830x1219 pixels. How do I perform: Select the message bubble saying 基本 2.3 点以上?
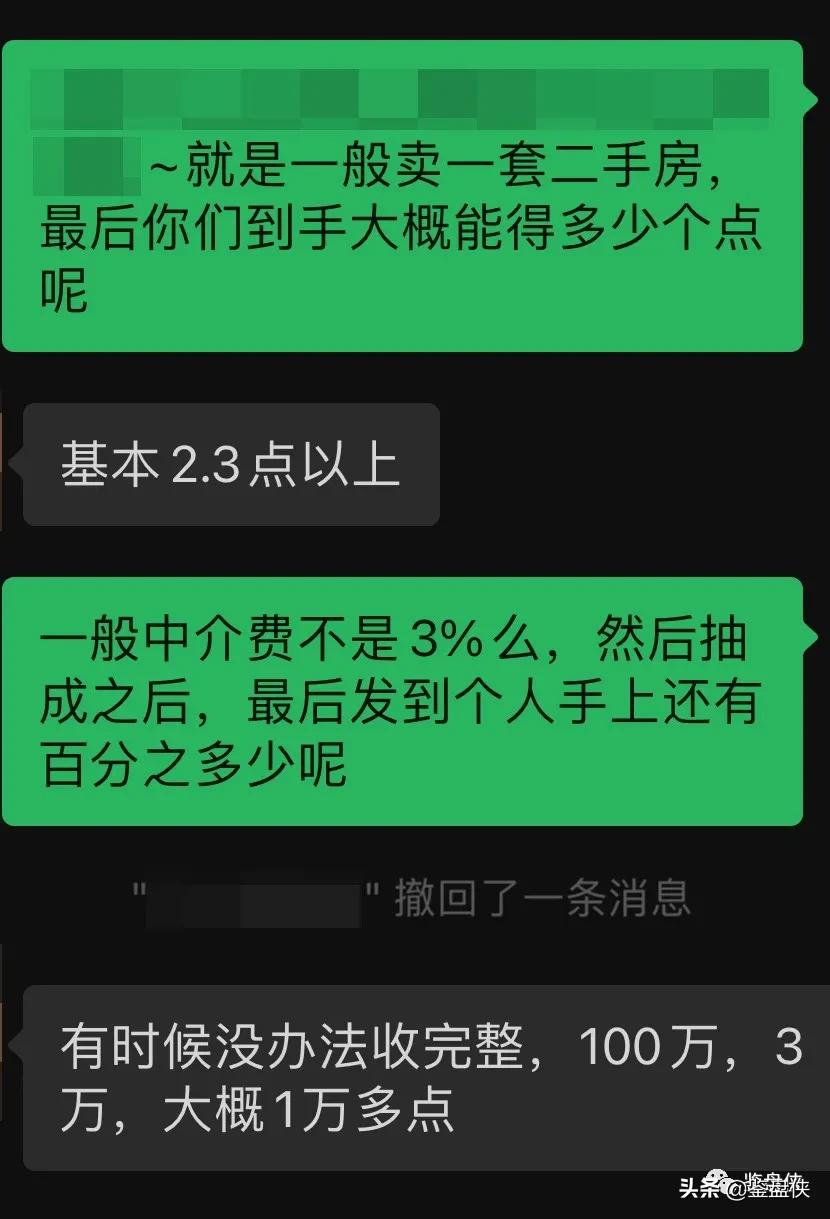click(230, 465)
